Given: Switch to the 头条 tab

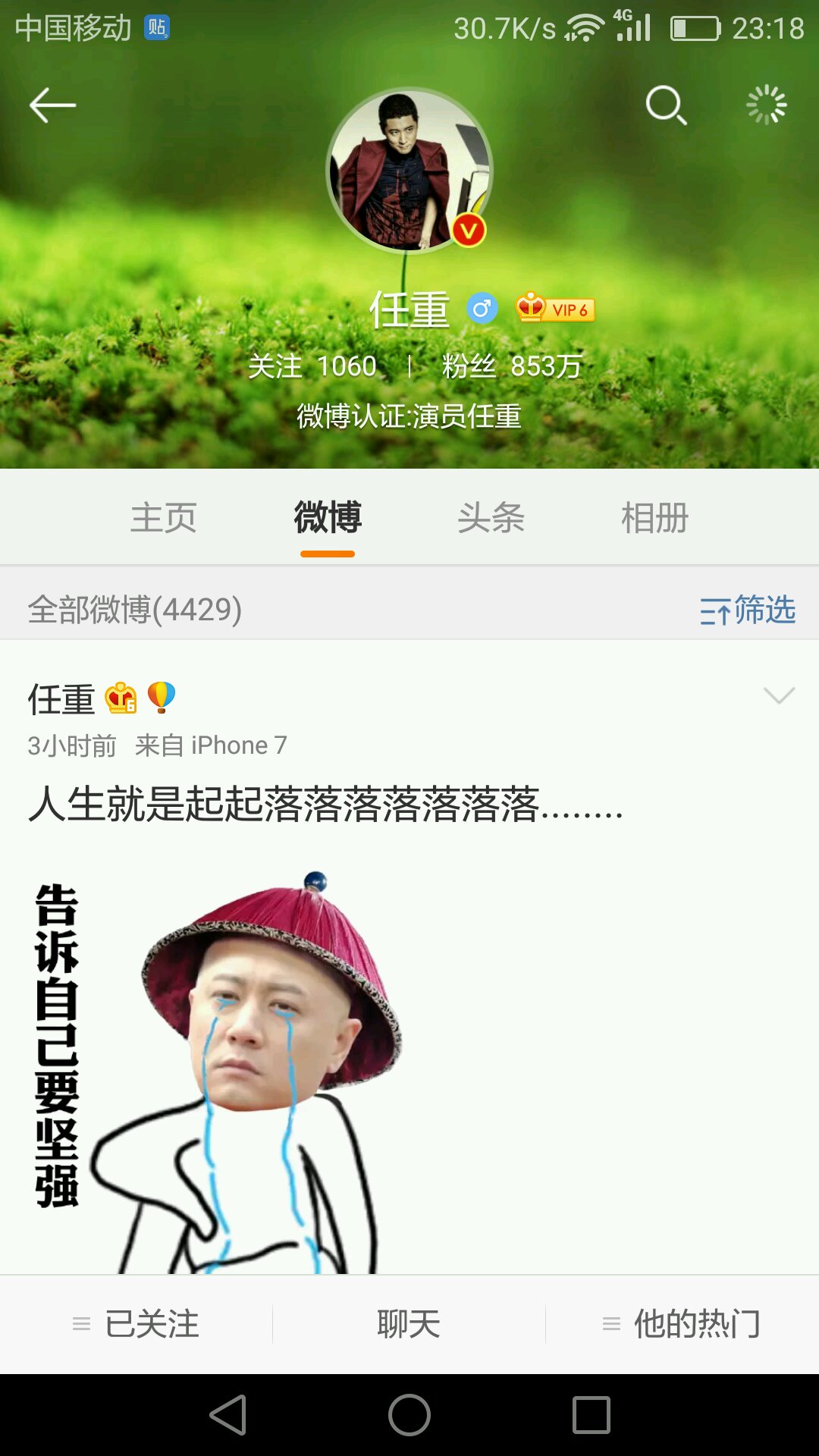Looking at the screenshot, I should 491,518.
